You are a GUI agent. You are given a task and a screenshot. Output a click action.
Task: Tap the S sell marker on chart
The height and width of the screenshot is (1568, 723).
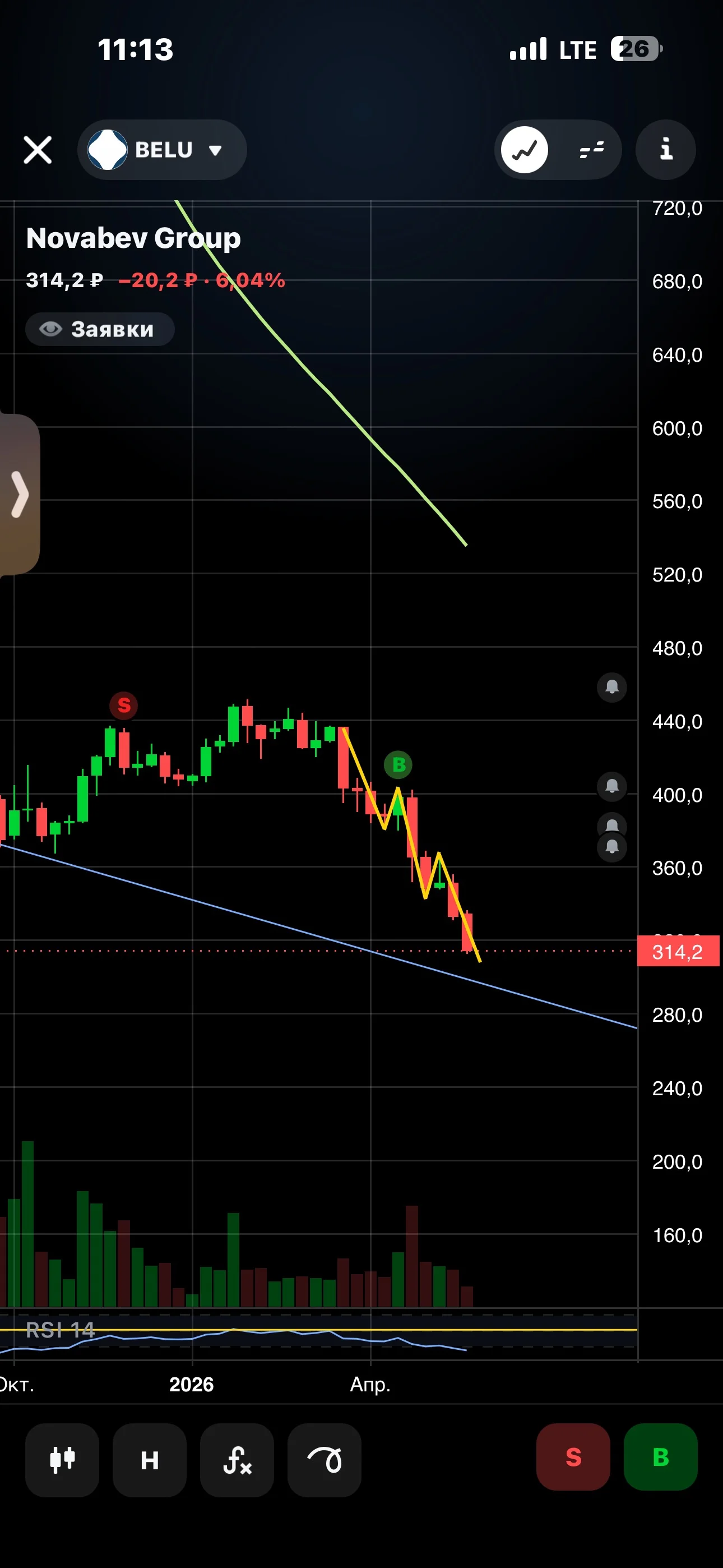click(123, 705)
